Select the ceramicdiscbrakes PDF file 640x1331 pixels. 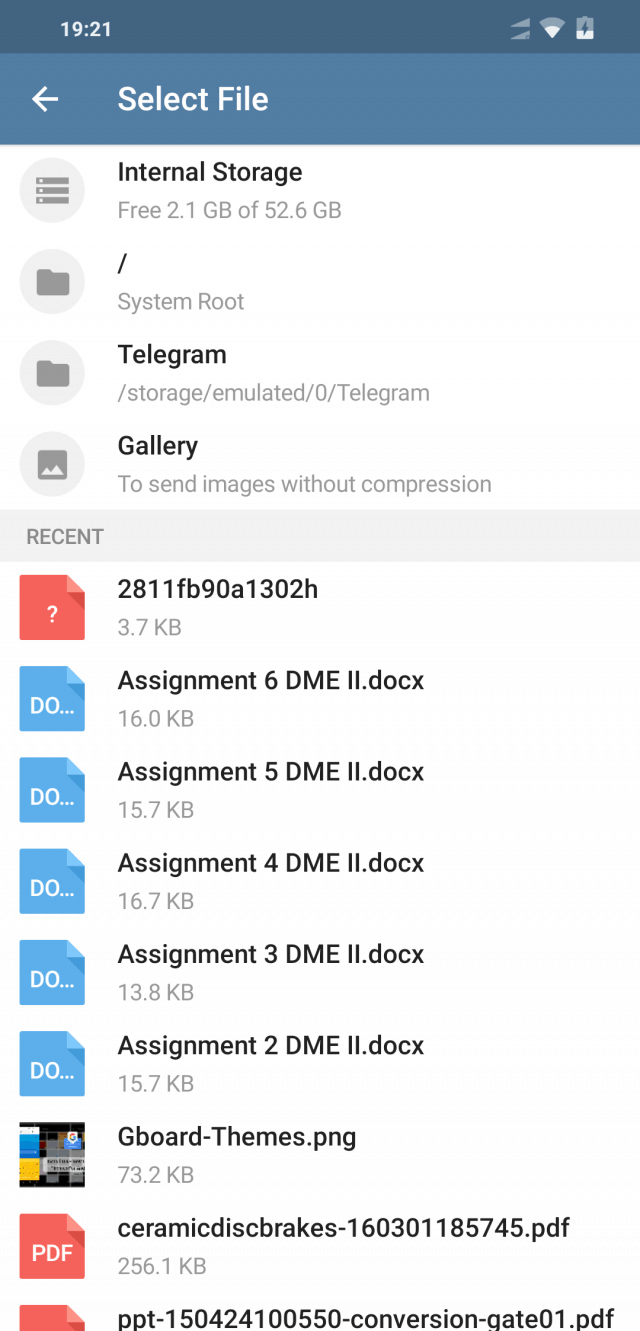(x=320, y=1246)
